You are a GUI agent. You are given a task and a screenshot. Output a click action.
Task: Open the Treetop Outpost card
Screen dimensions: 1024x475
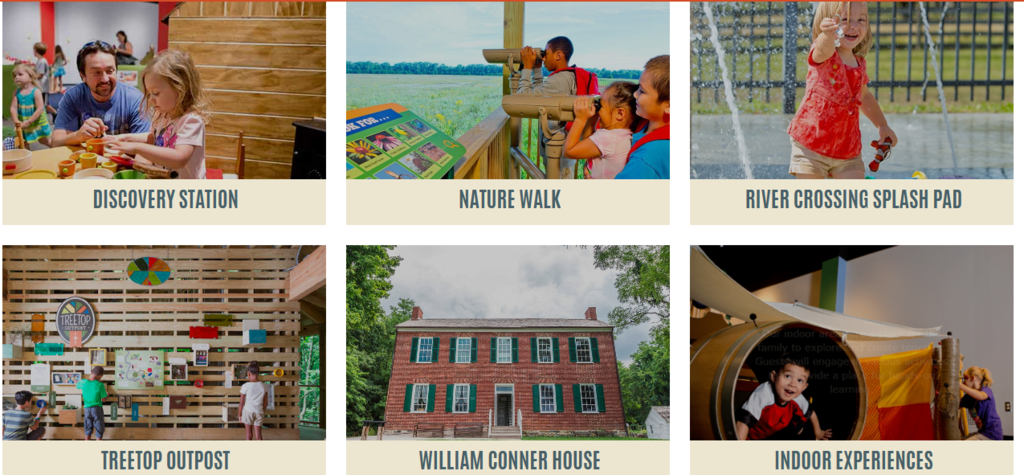coord(165,460)
